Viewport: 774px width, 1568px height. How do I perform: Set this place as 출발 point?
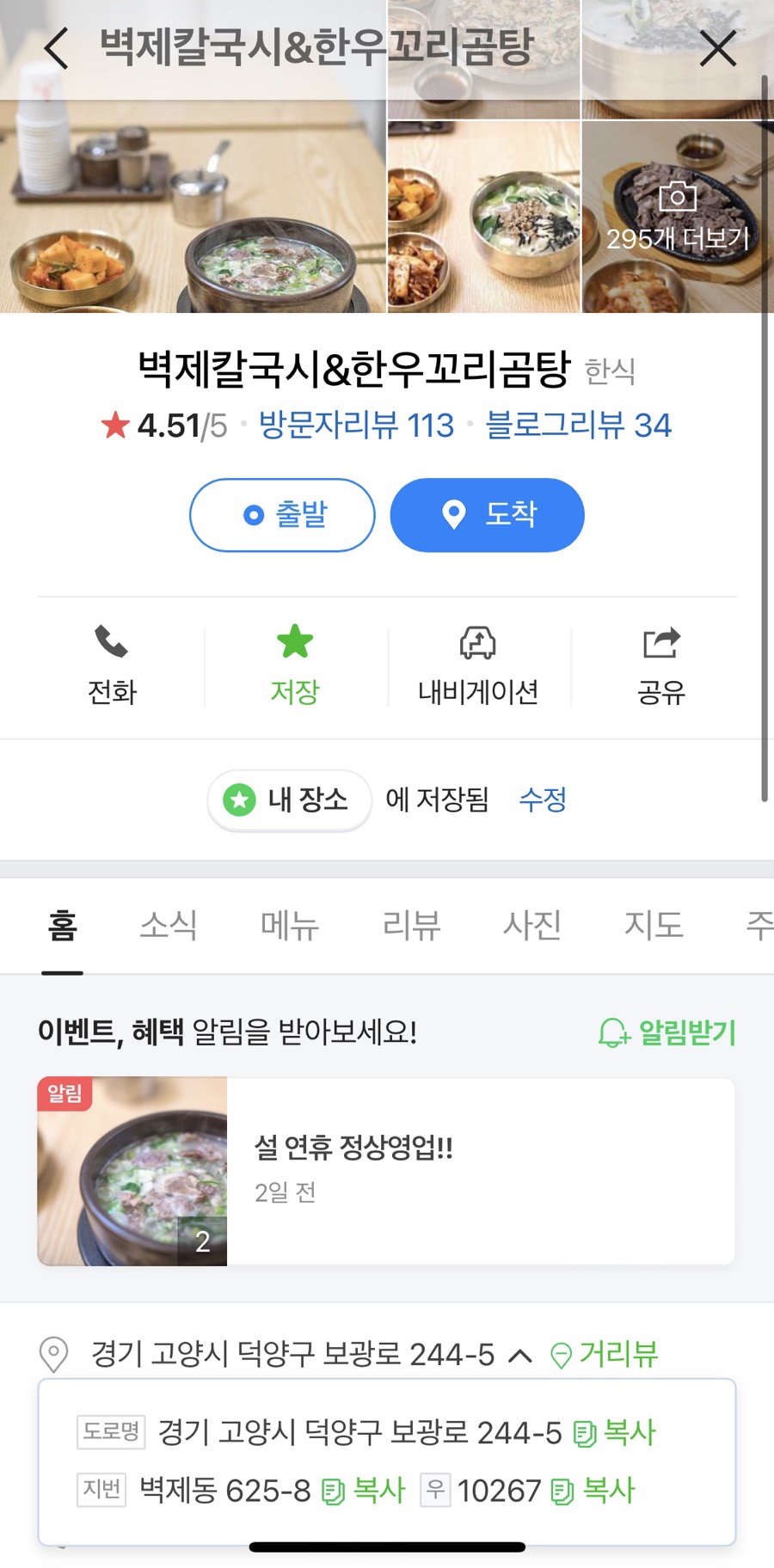282,515
